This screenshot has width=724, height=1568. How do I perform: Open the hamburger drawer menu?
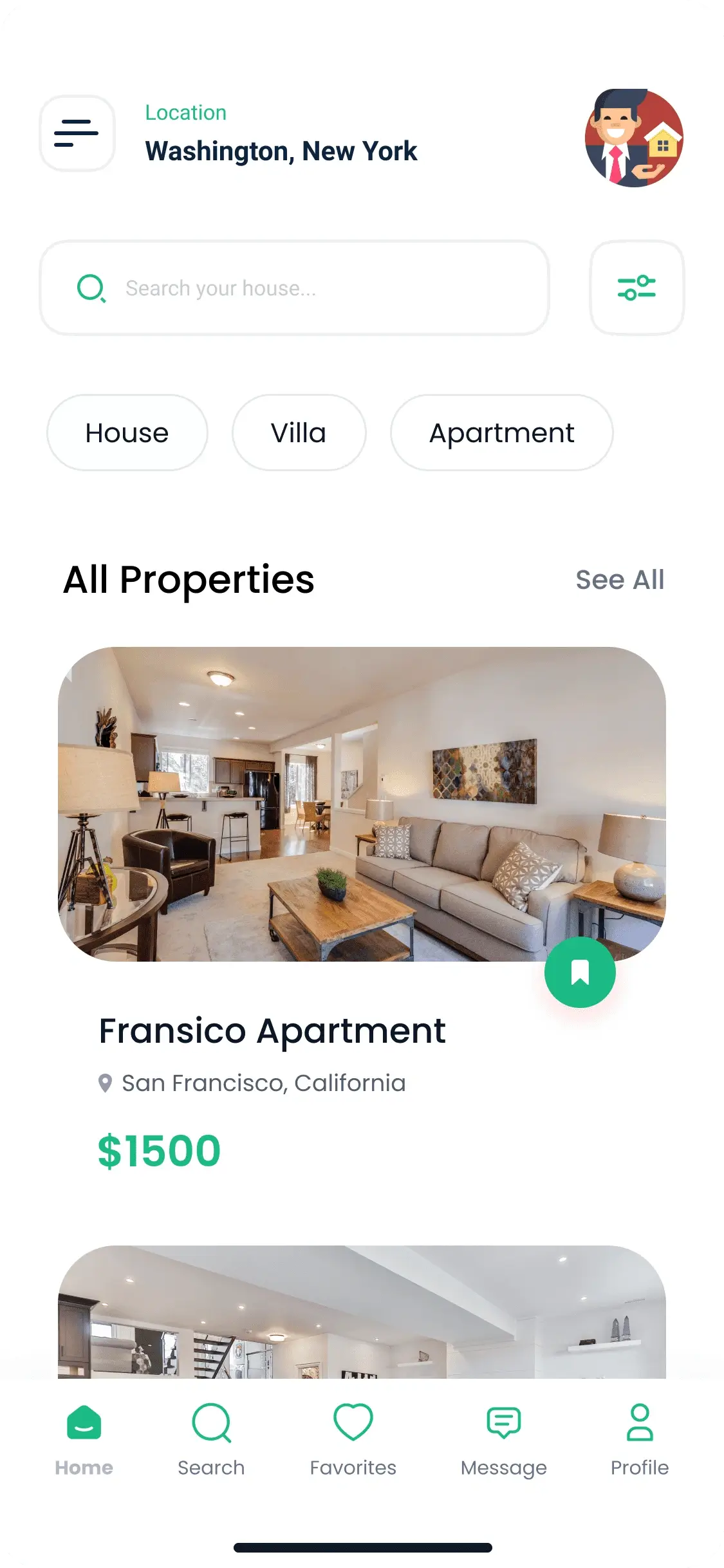pyautogui.click(x=77, y=133)
